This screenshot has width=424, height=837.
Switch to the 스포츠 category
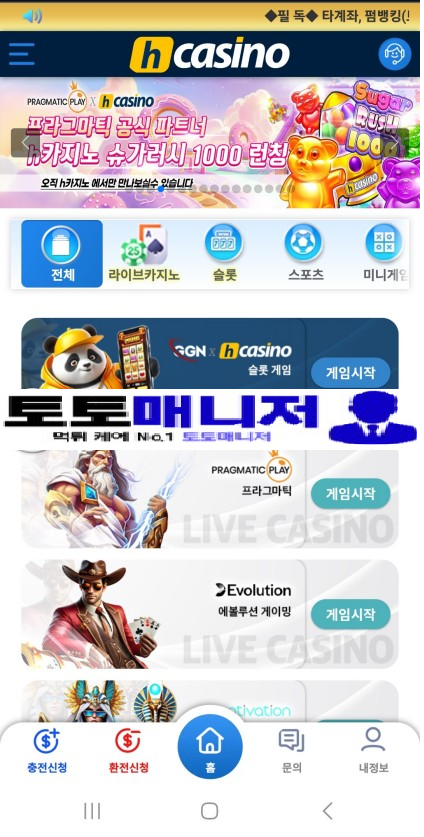[305, 254]
